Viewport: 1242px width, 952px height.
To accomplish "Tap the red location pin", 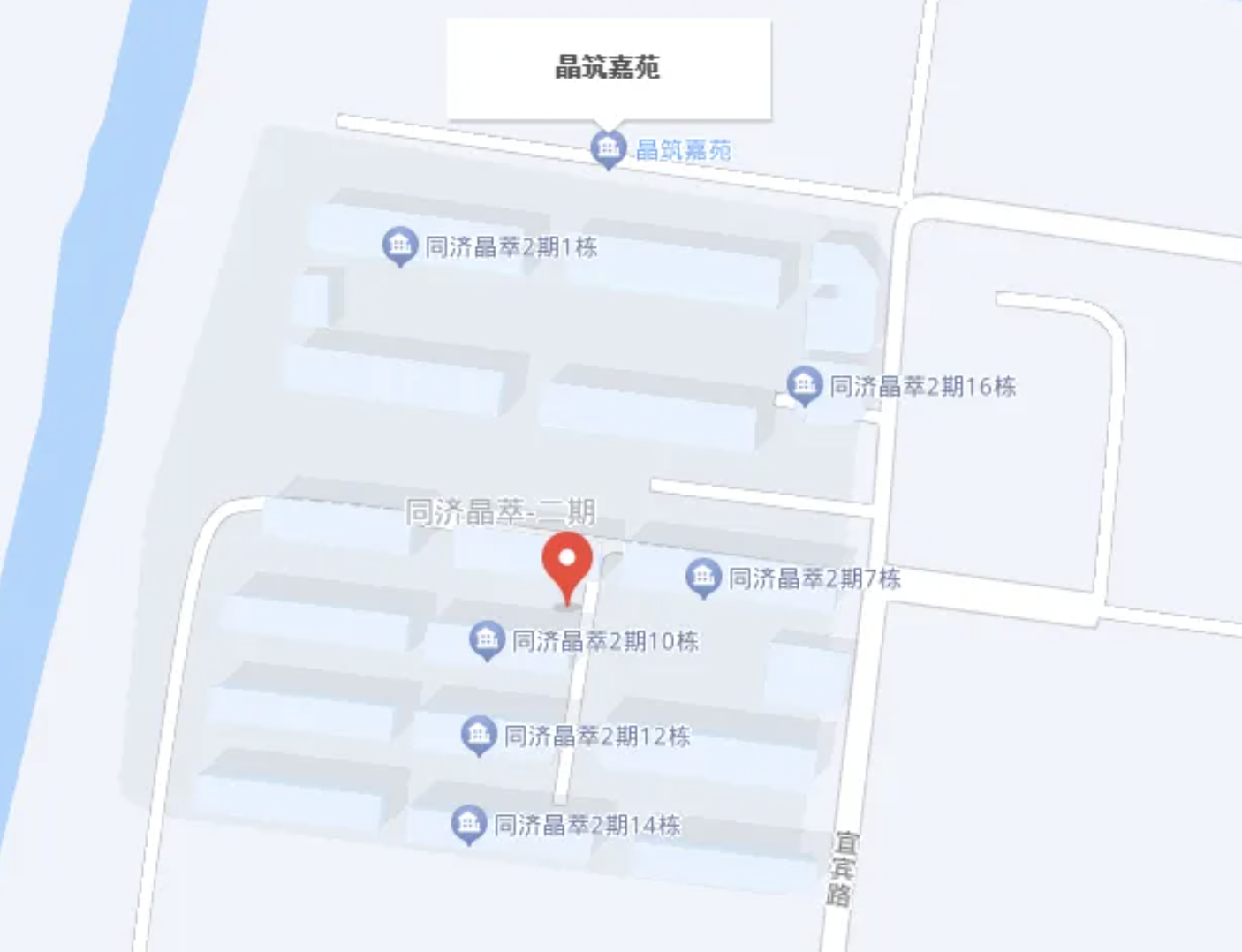I will tap(567, 563).
